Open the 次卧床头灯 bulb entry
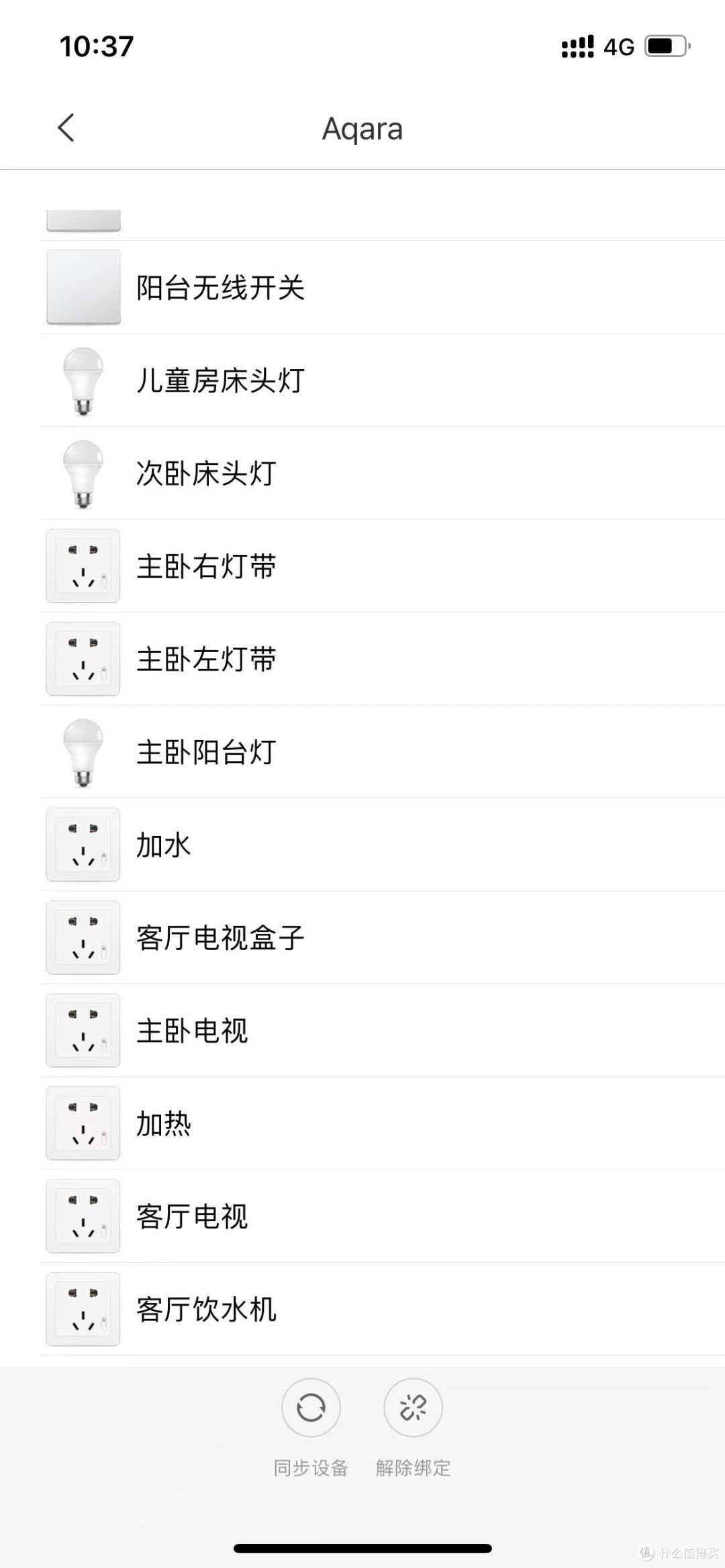 pos(206,473)
